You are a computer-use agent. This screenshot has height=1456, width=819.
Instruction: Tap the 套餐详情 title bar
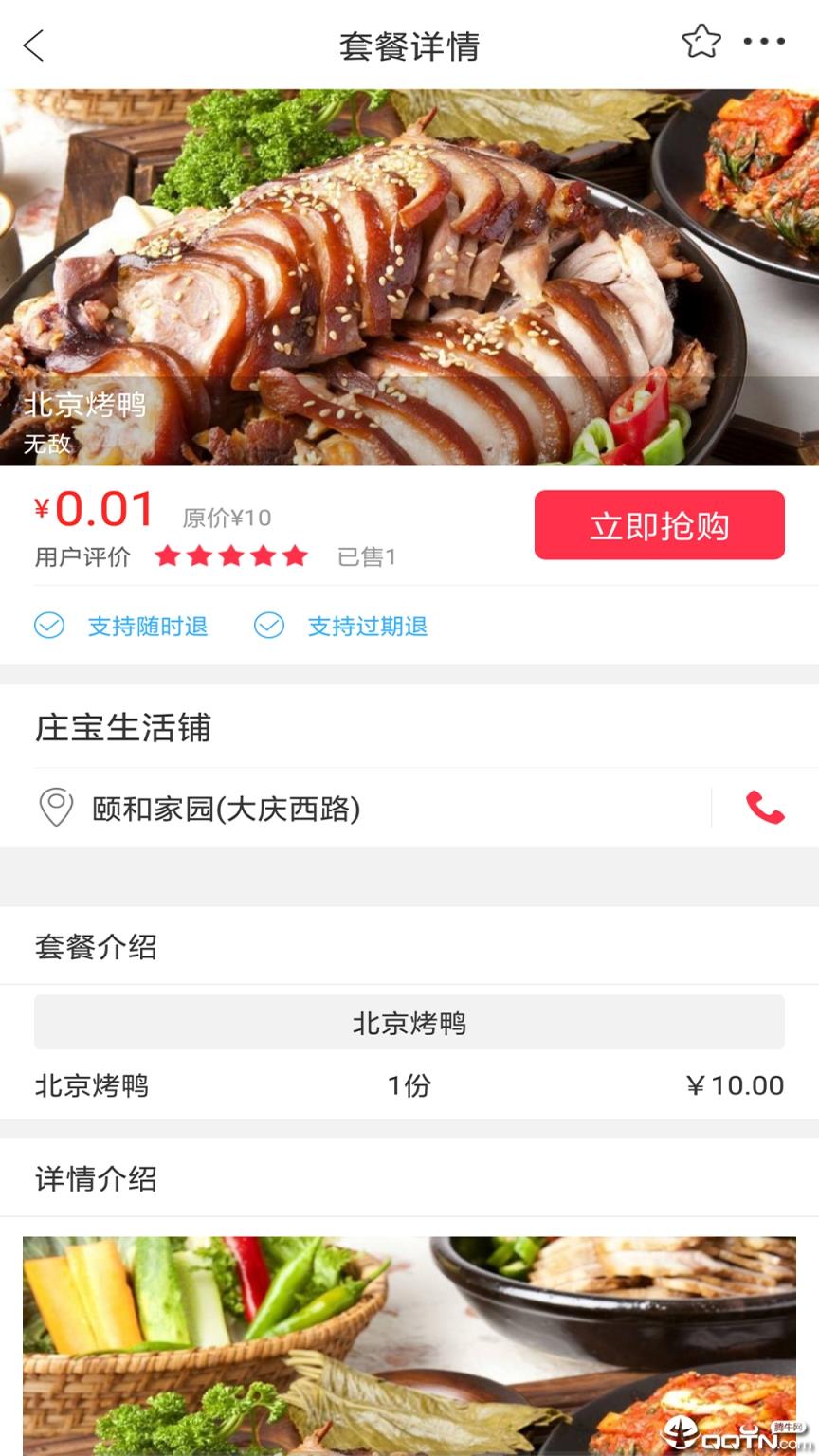click(409, 43)
